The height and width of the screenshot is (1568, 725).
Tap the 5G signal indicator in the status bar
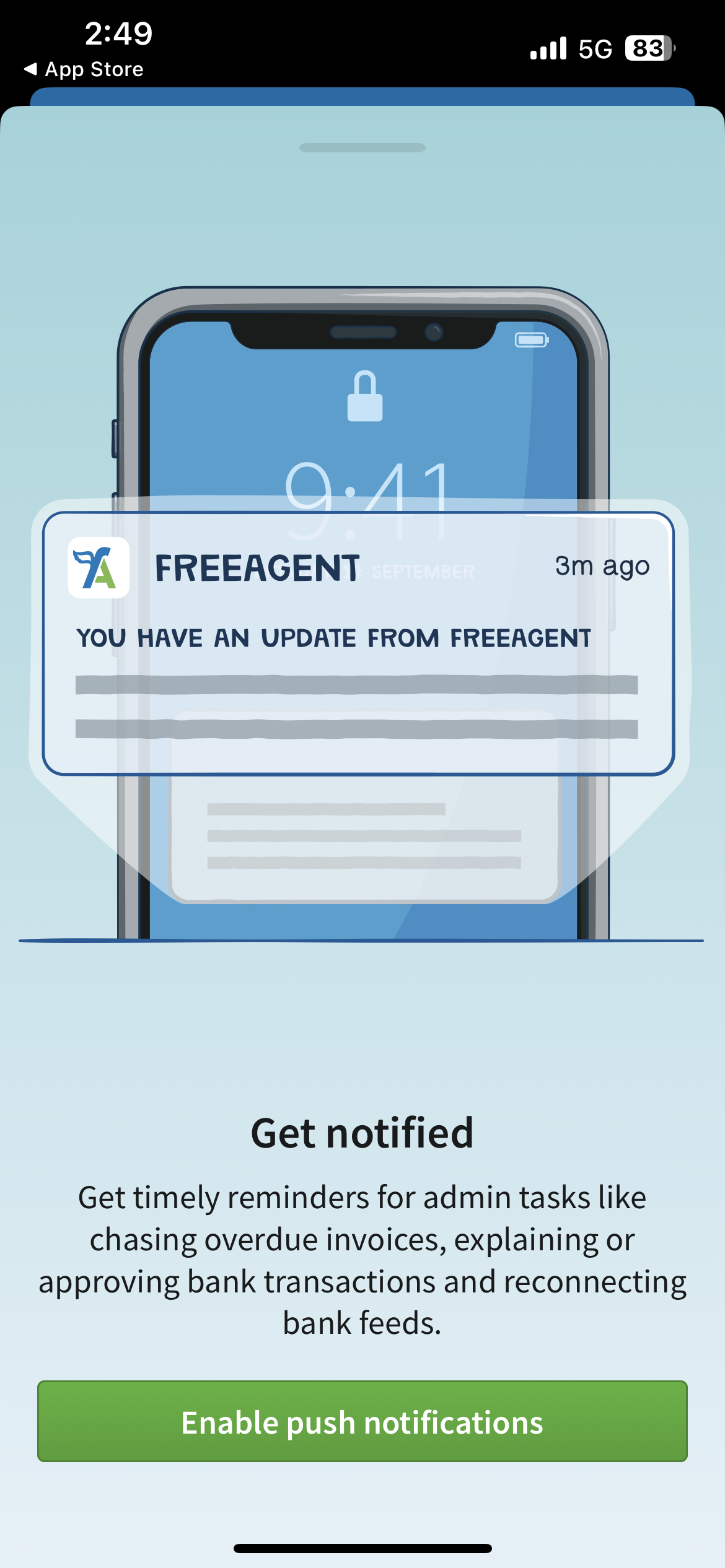click(595, 46)
